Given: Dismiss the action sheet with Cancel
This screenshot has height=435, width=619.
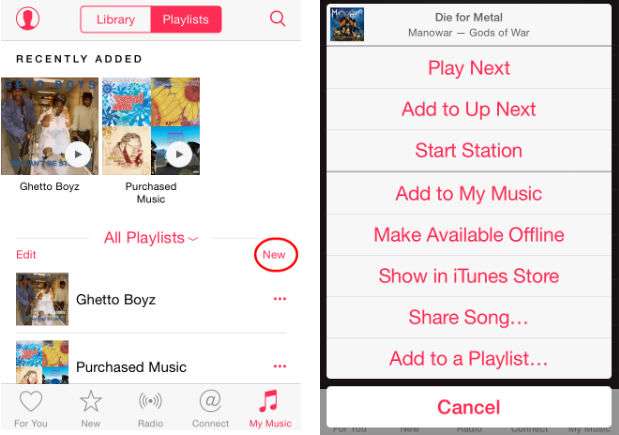Looking at the screenshot, I should [468, 407].
